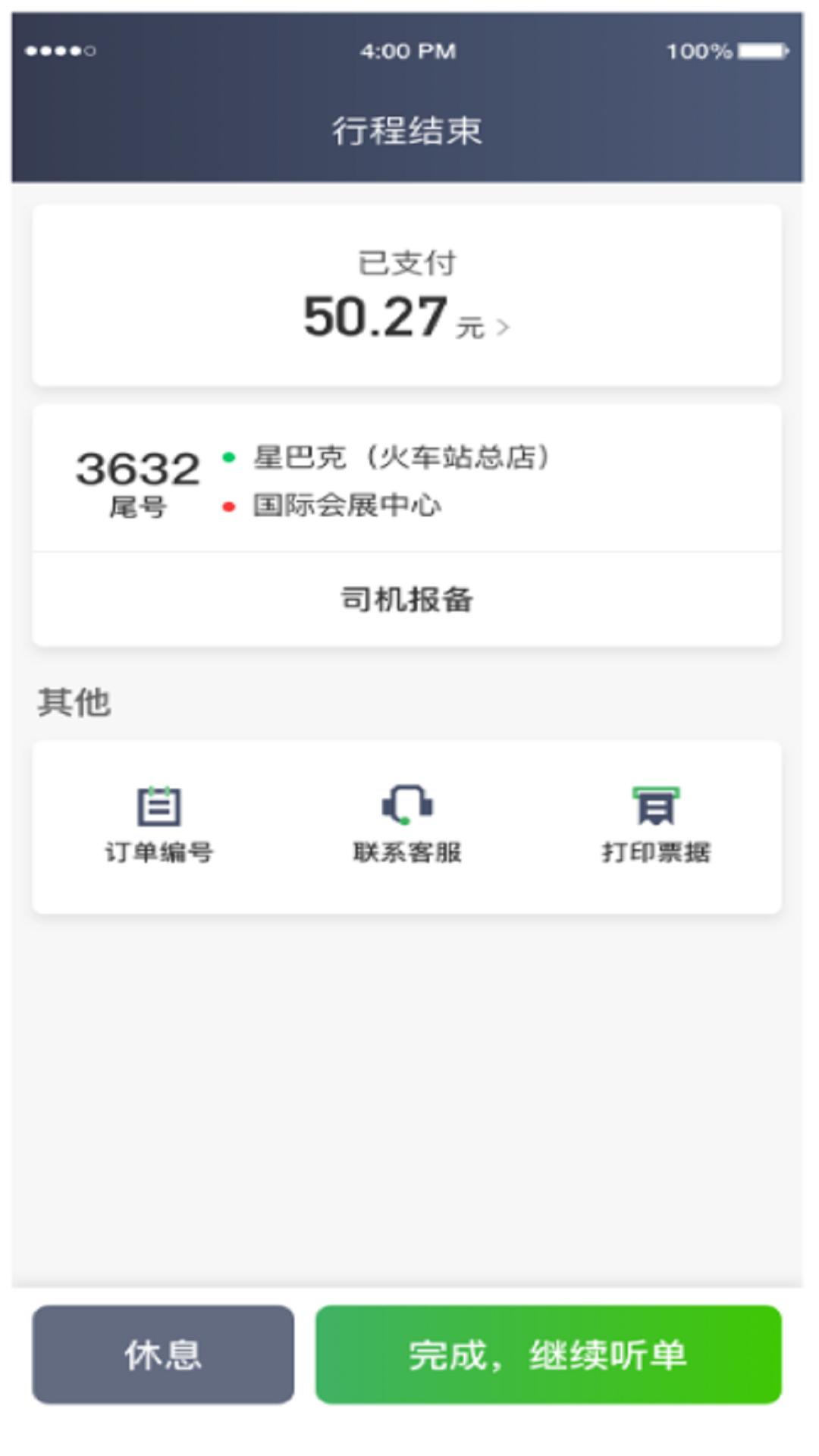
Task: Tap the clipboard icon above 订单编号
Action: [159, 808]
